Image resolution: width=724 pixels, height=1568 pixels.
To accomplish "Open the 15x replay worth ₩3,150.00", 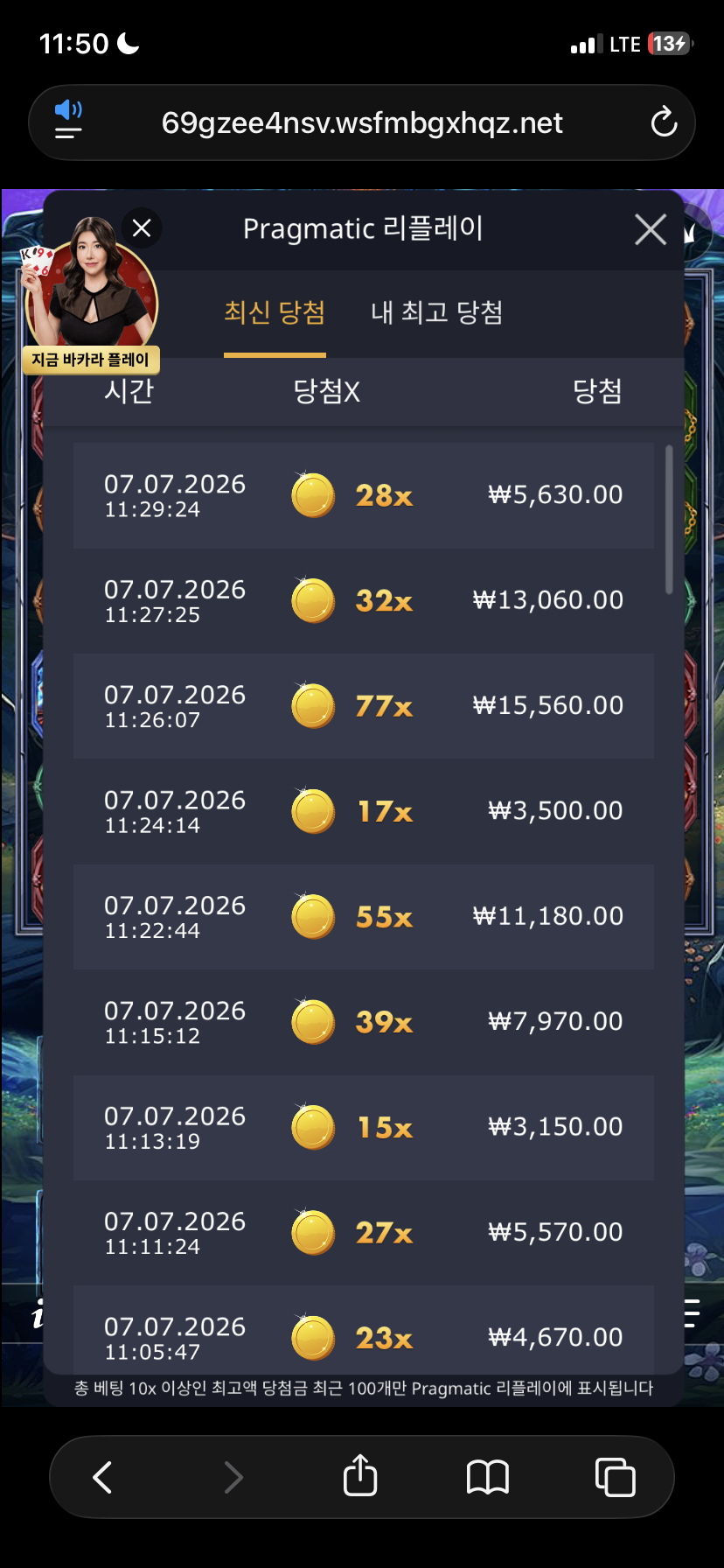I will point(364,1127).
